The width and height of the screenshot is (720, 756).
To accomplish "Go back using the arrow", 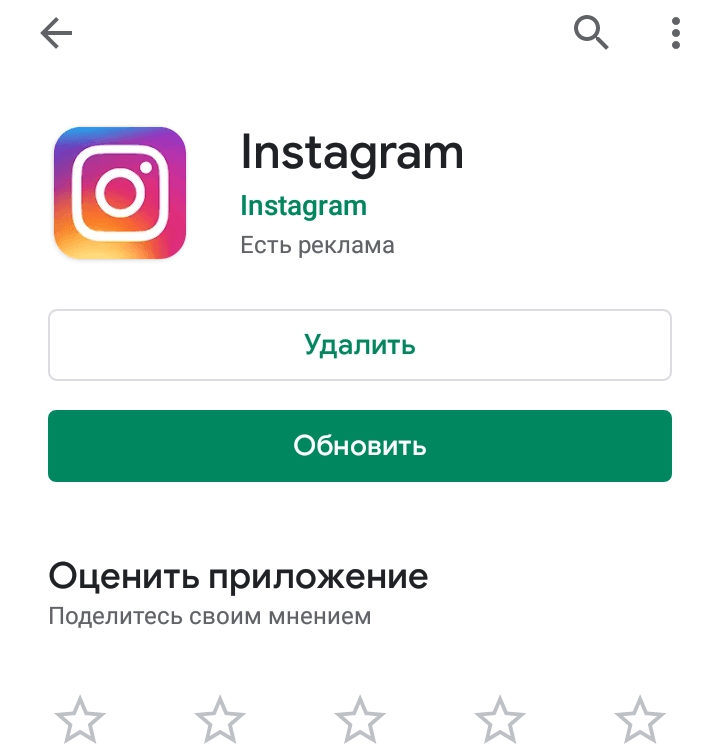I will coord(56,34).
